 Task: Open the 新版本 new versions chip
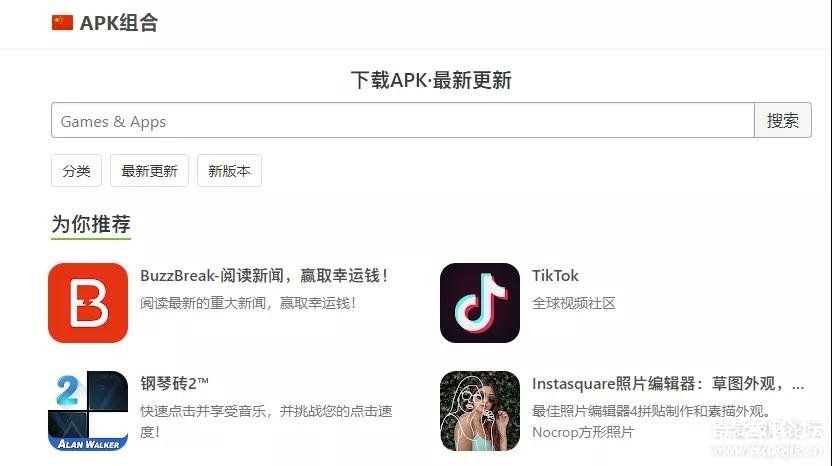229,171
